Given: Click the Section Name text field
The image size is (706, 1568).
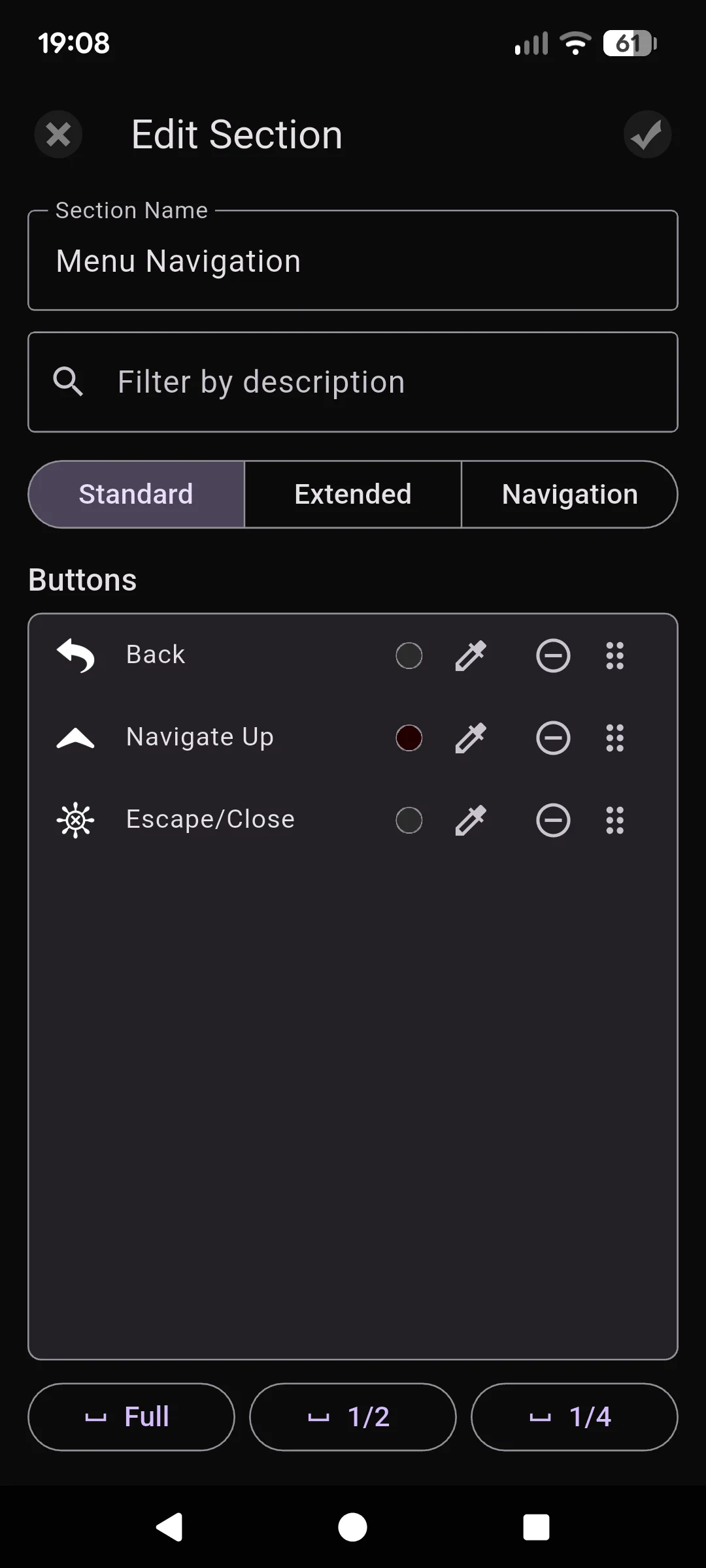Looking at the screenshot, I should point(352,261).
